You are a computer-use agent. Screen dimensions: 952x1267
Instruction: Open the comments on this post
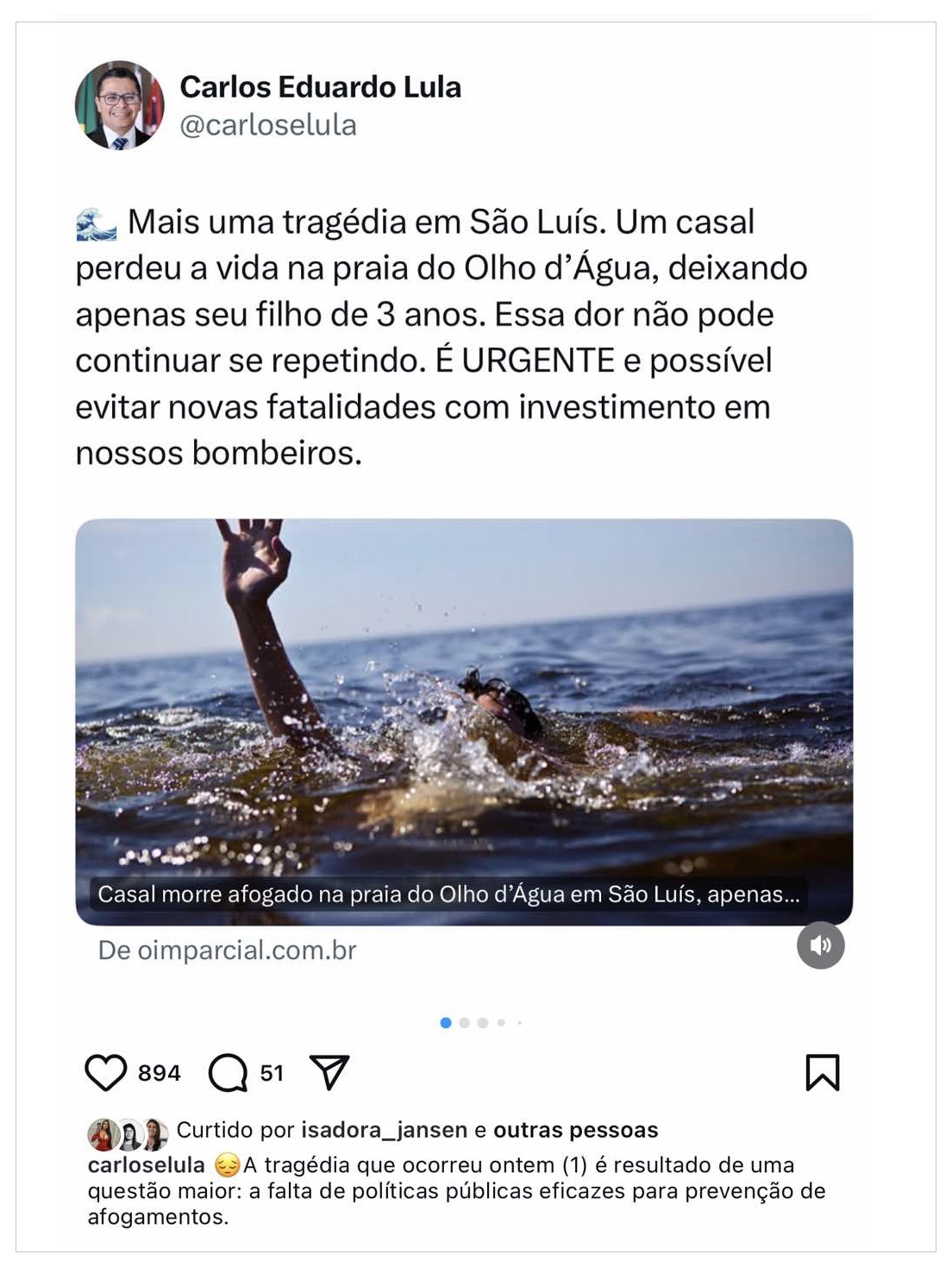(228, 1073)
